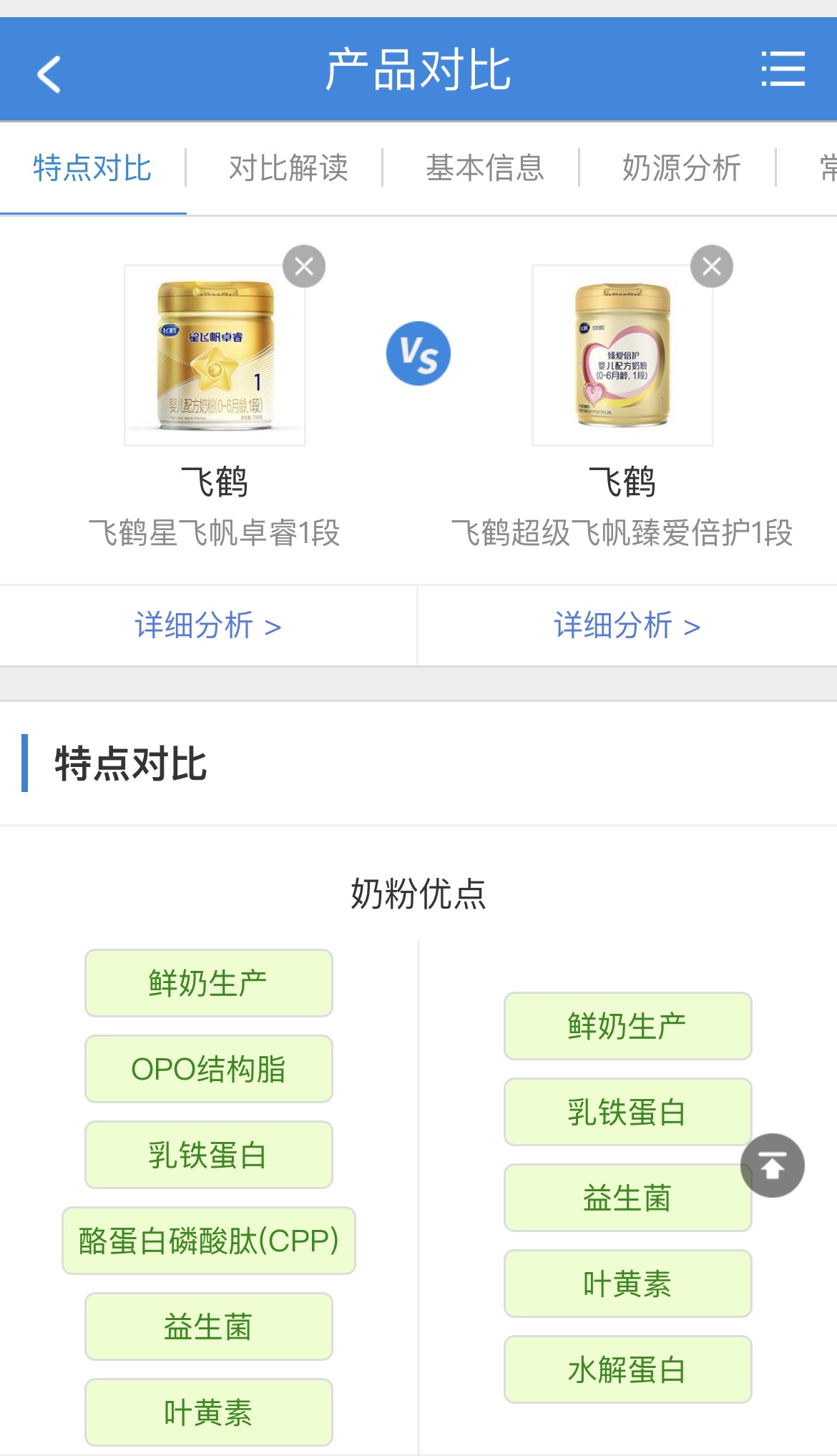Tap the 水解蛋白 chip
837x1456 pixels.
627,1369
